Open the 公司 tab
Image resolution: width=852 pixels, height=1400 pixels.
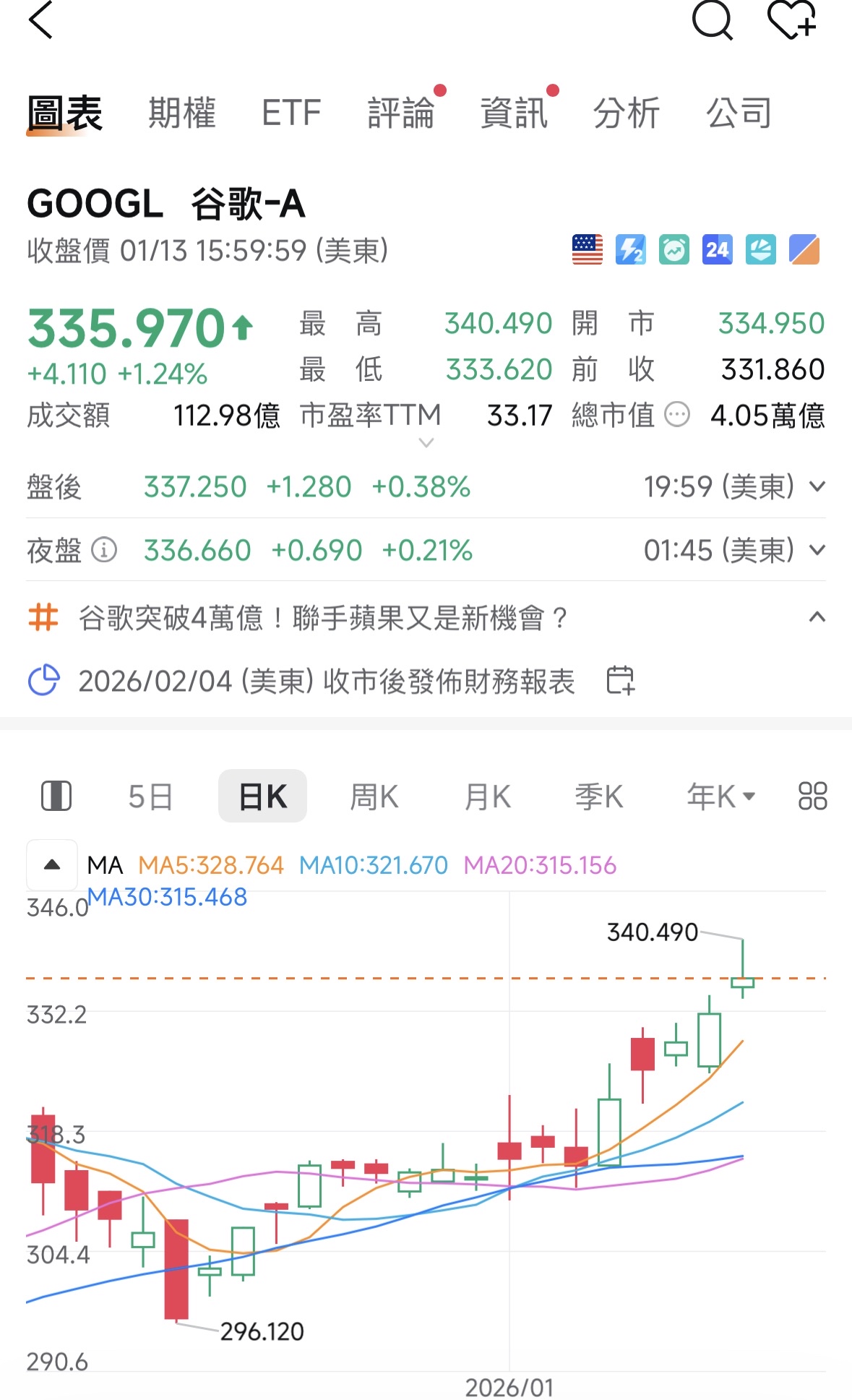739,113
